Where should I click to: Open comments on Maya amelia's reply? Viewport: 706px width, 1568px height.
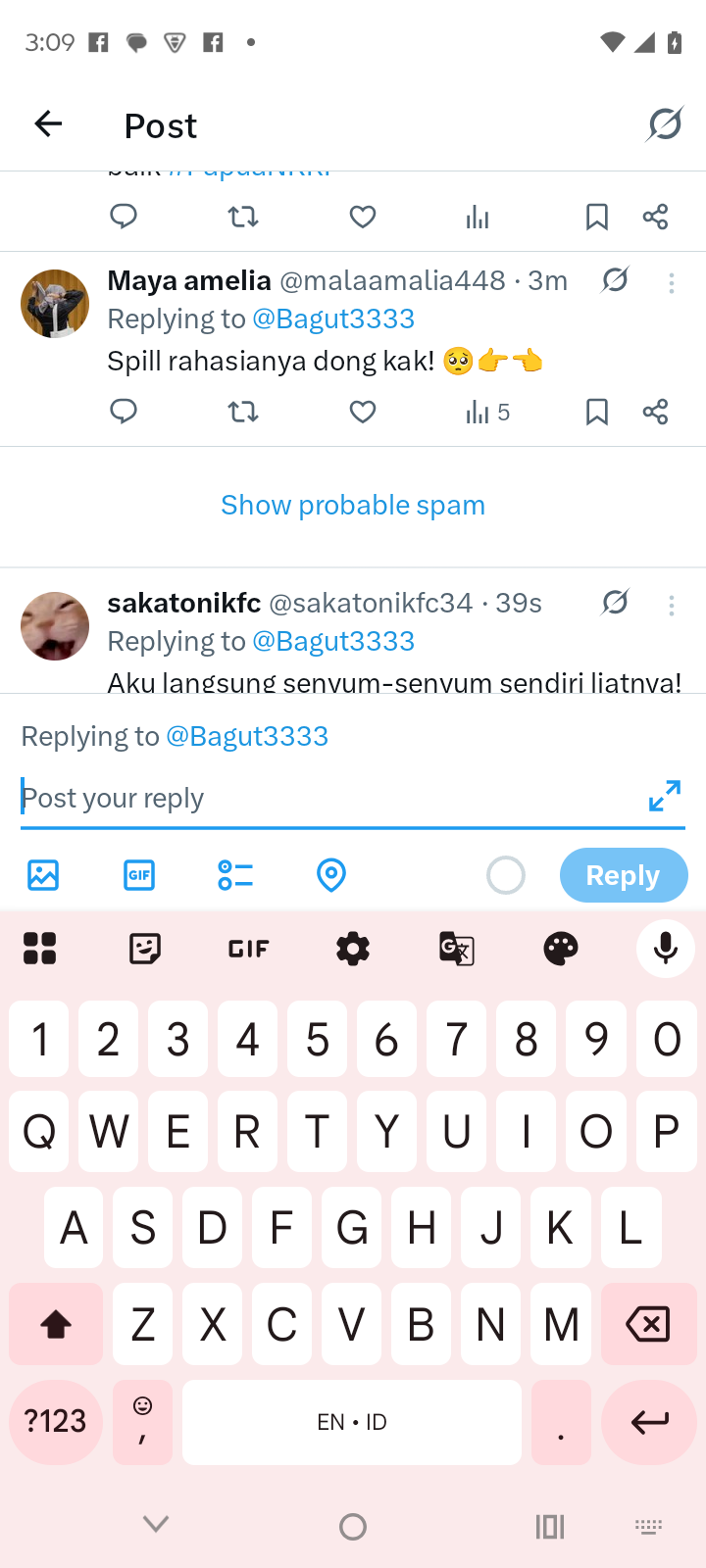coord(124,412)
